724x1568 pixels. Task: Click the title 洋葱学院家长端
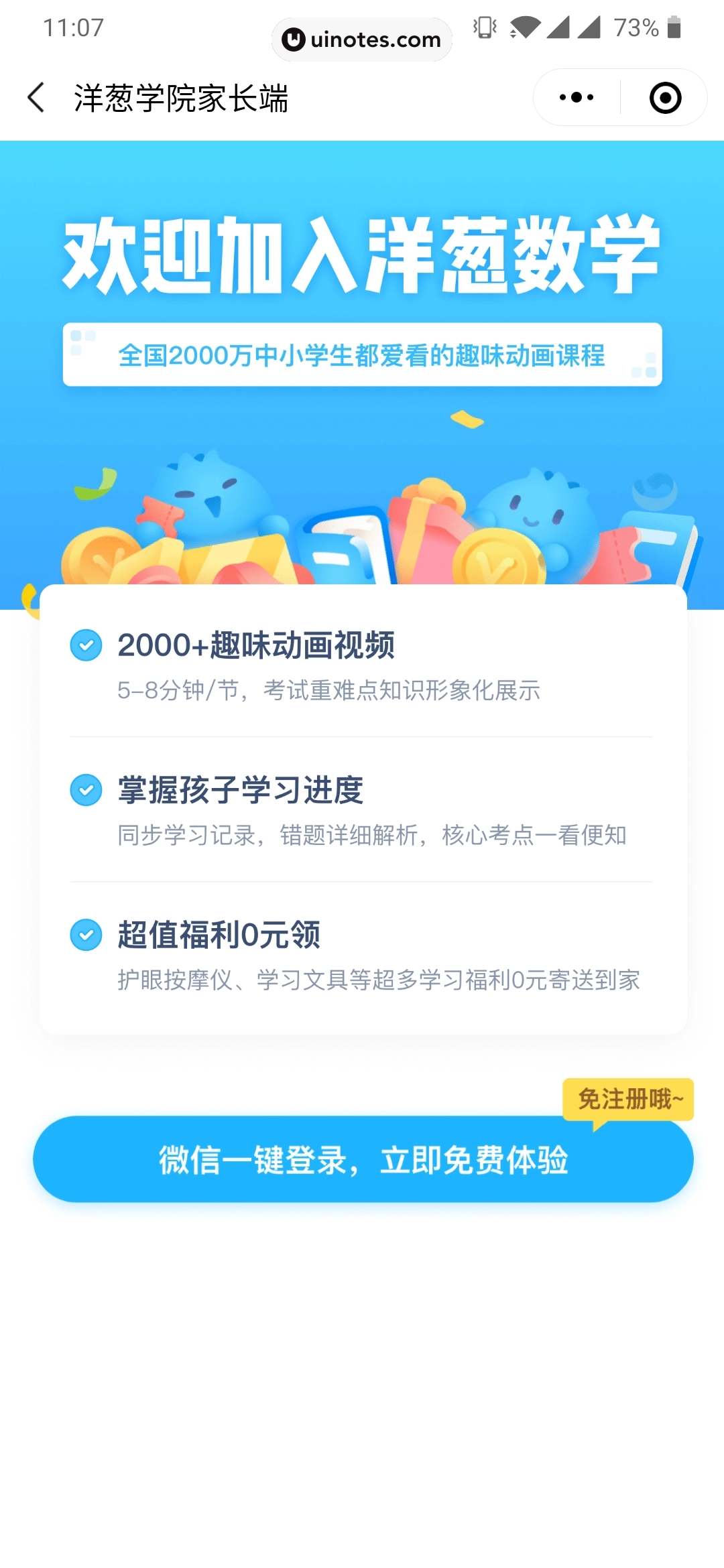coord(182,97)
